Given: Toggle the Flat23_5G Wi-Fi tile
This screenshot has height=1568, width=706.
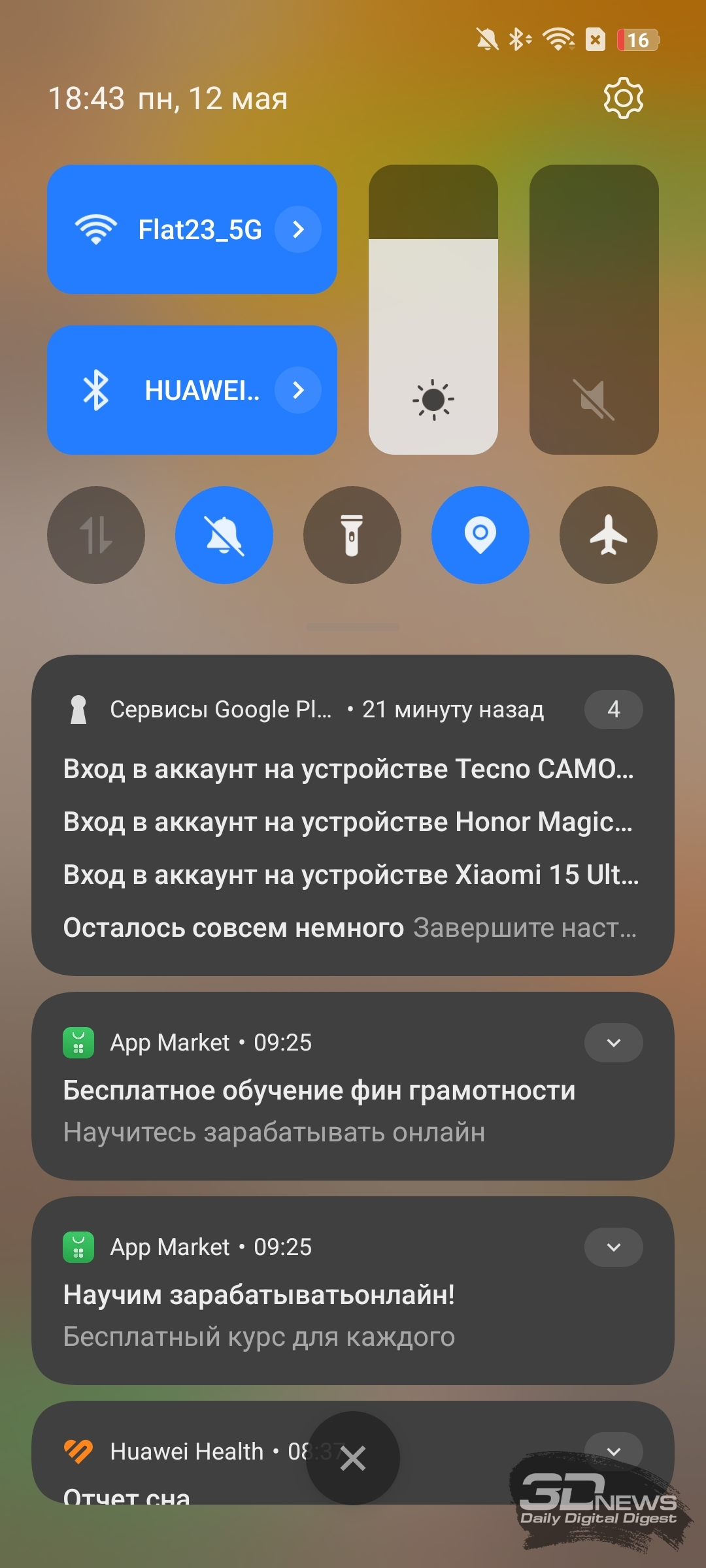Looking at the screenshot, I should 192,229.
